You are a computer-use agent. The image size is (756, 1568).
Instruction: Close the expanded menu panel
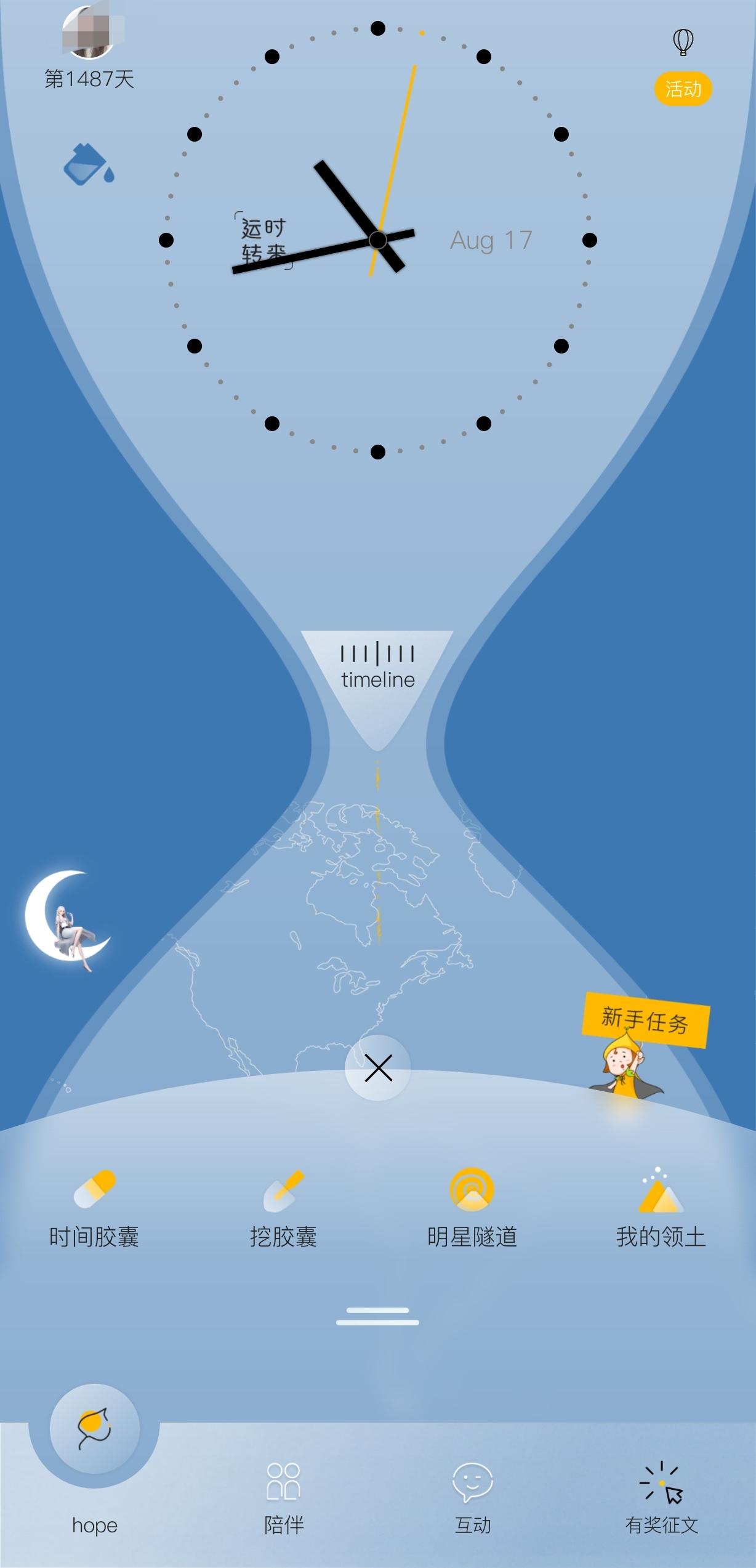click(378, 1068)
